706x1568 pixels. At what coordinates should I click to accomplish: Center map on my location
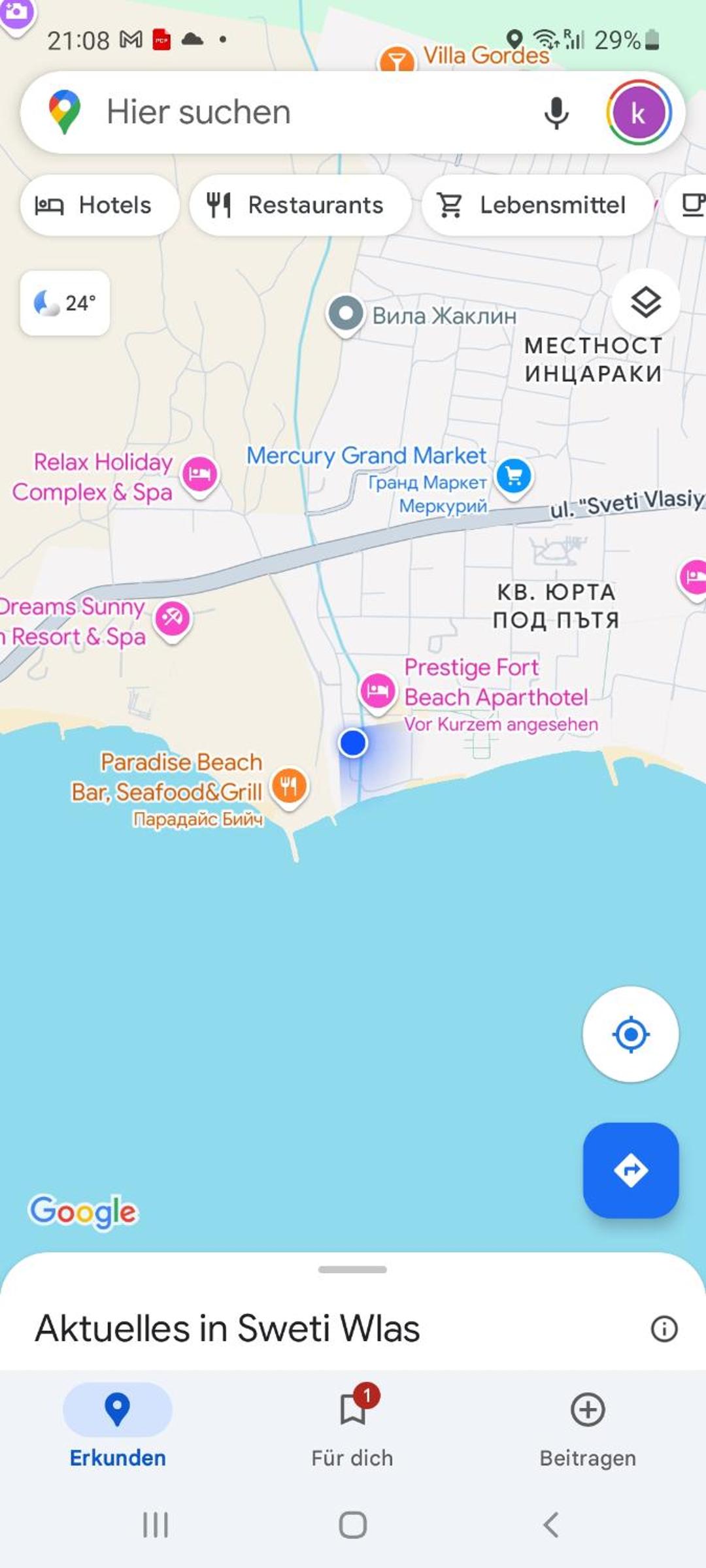[x=630, y=1034]
